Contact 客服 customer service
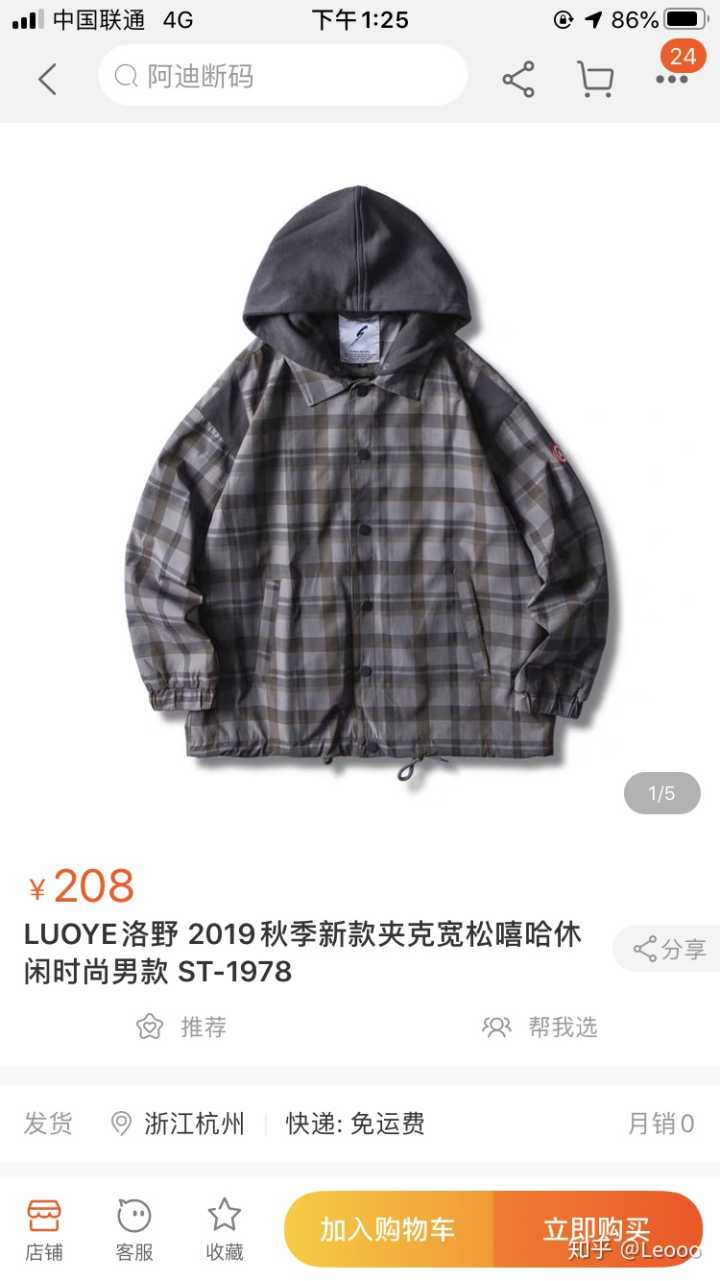The height and width of the screenshot is (1281, 720). click(134, 1230)
